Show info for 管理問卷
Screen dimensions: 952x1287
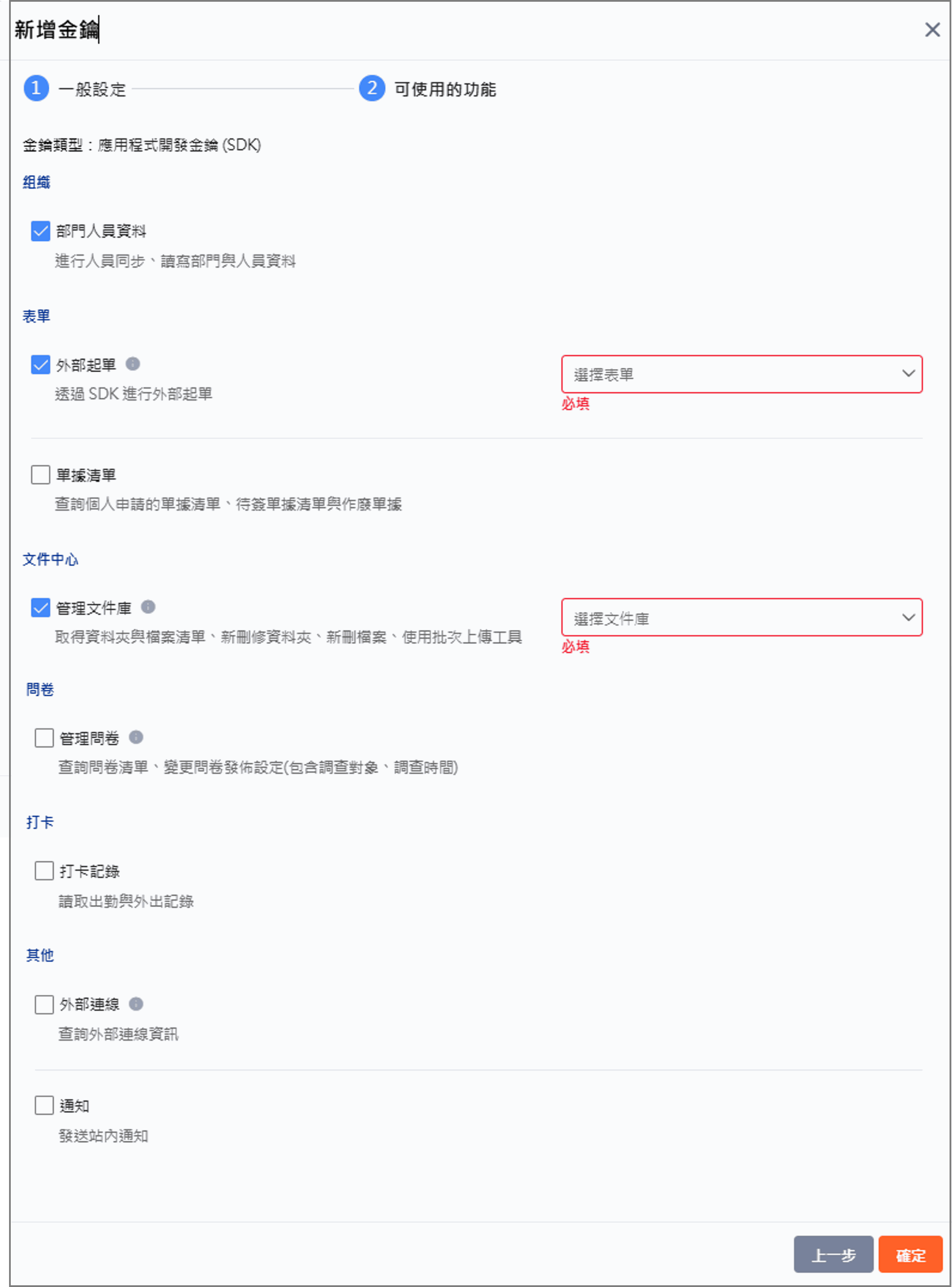point(136,737)
